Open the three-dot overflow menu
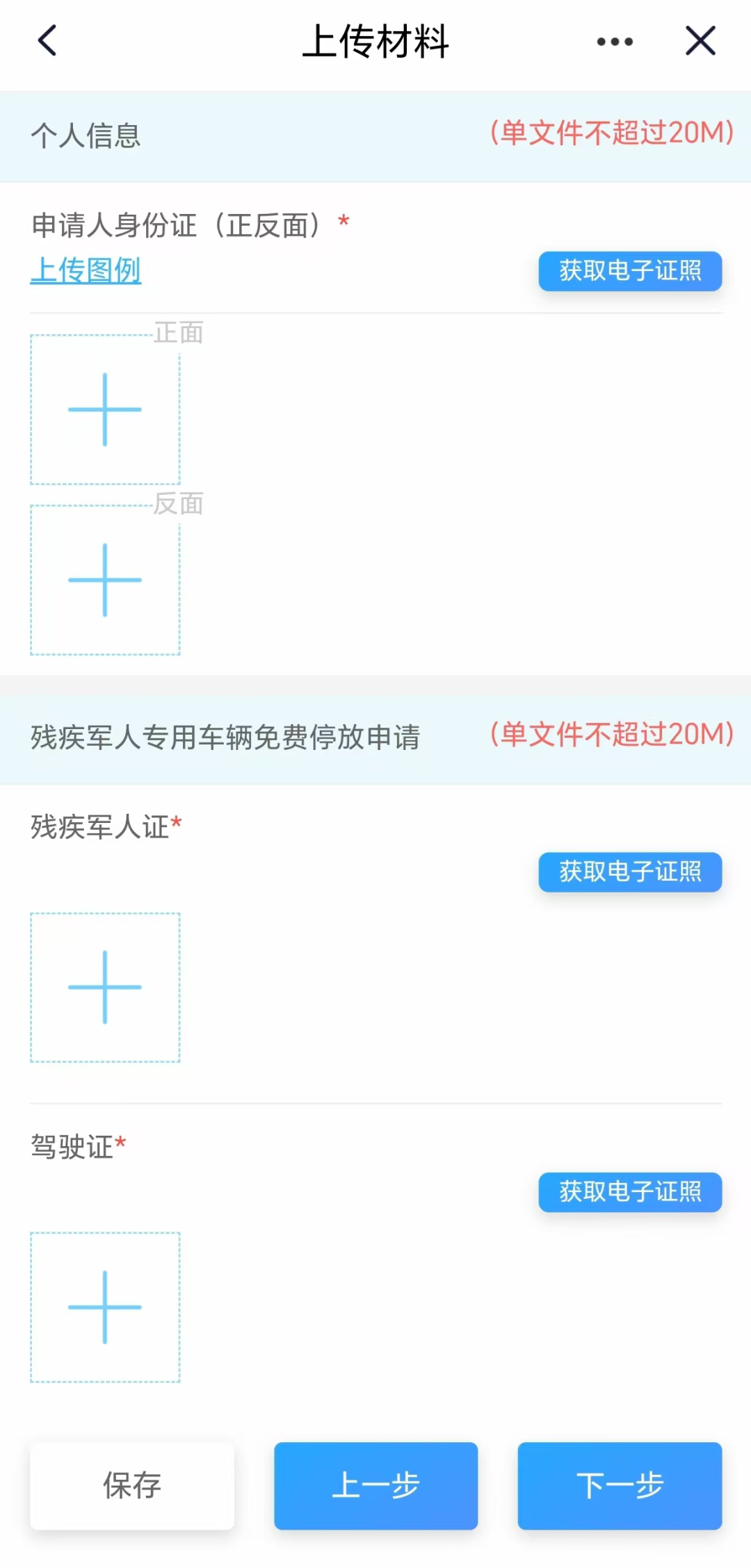The height and width of the screenshot is (1568, 751). (x=615, y=42)
